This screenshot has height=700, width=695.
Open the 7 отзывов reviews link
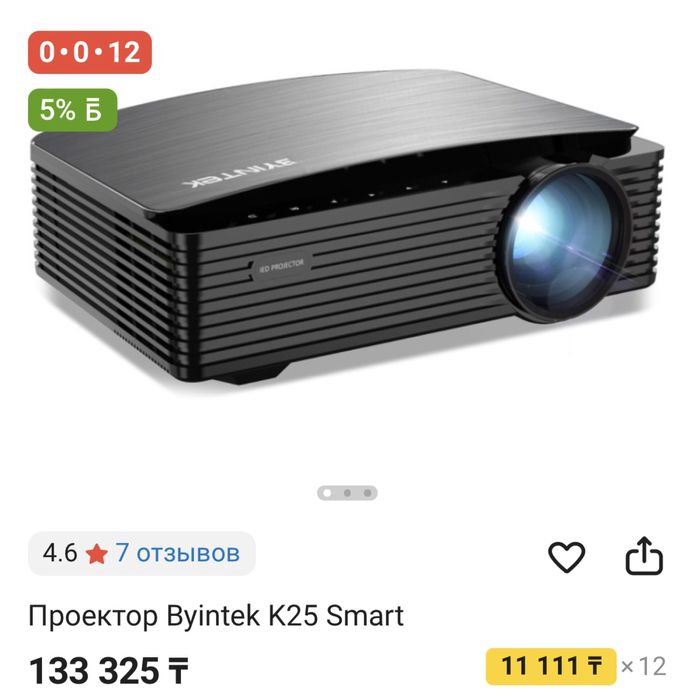click(177, 553)
